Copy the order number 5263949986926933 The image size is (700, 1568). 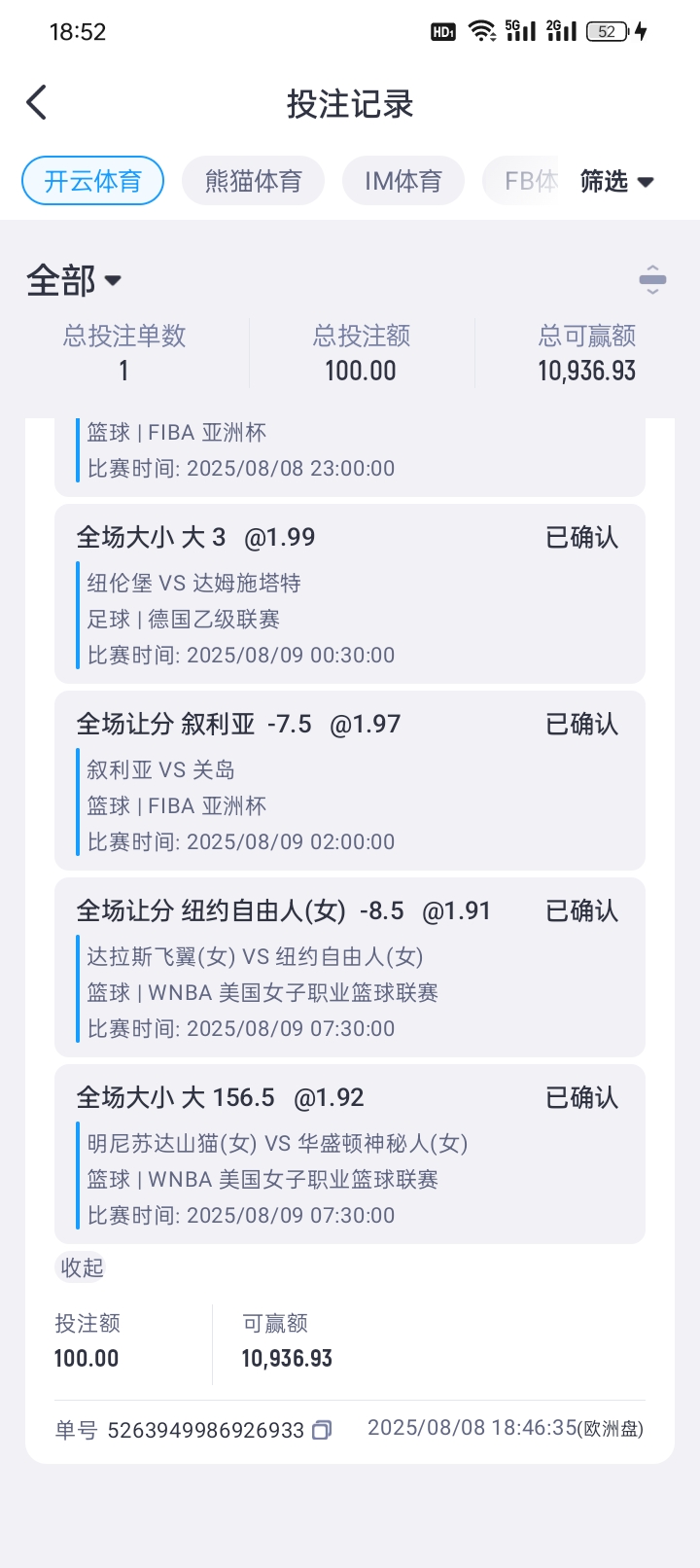(322, 1430)
